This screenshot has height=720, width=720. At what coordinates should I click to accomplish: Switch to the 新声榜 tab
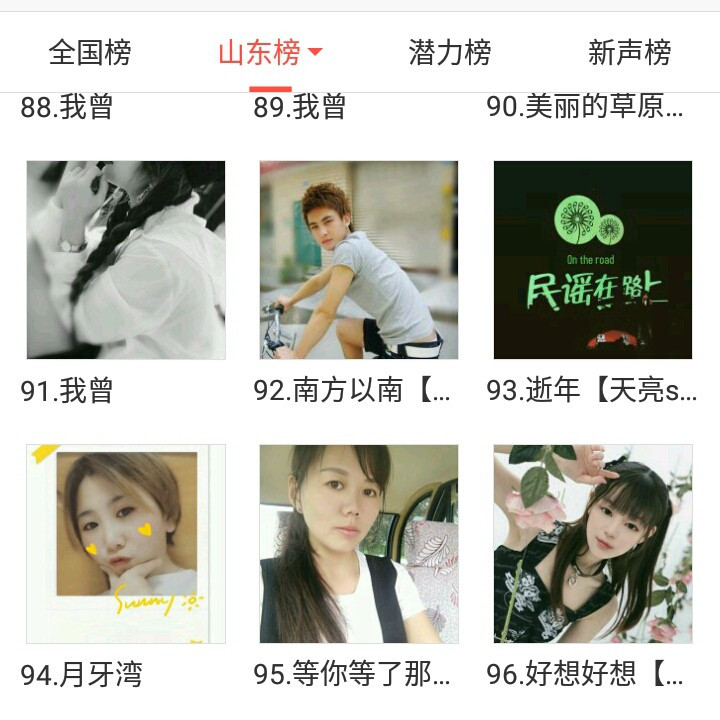[x=629, y=52]
